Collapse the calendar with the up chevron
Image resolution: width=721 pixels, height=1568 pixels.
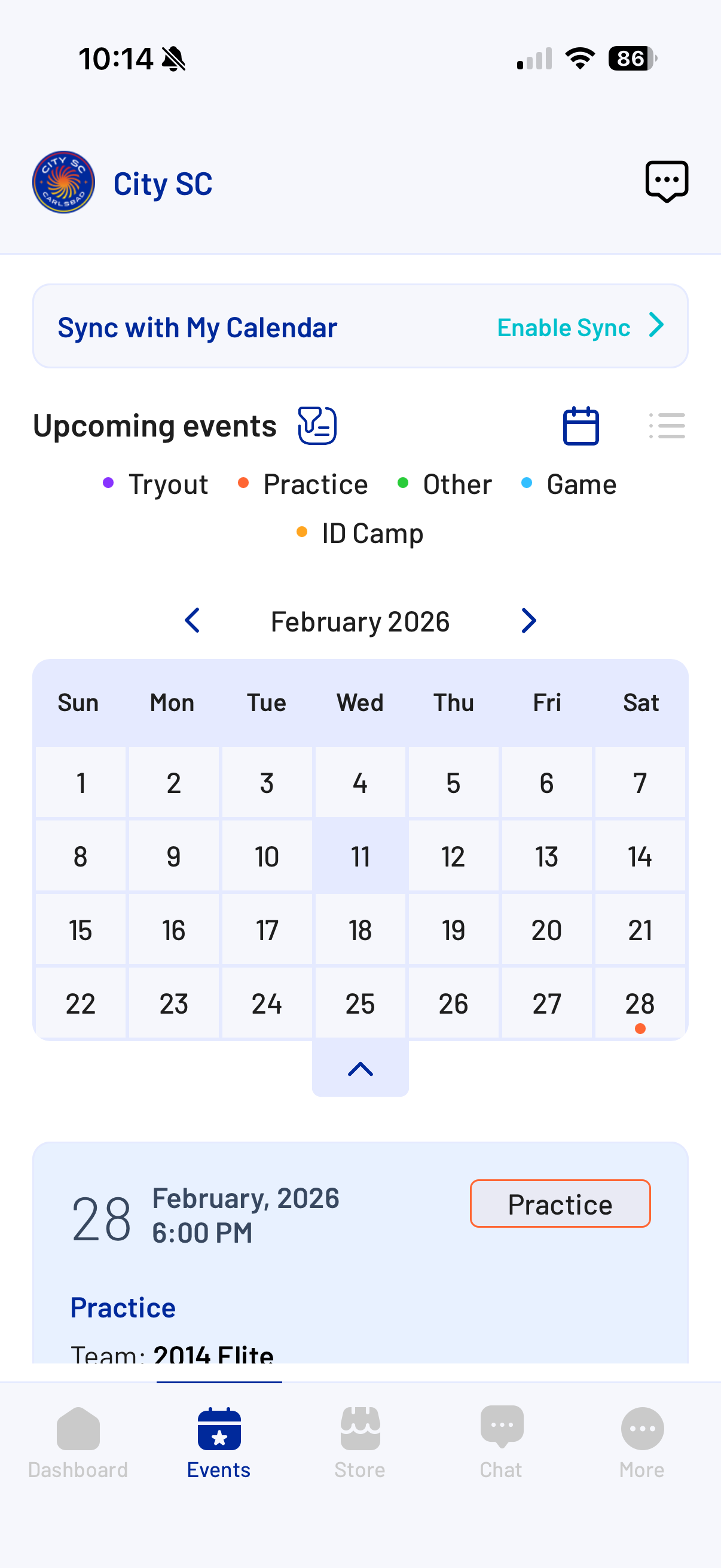(x=360, y=1068)
